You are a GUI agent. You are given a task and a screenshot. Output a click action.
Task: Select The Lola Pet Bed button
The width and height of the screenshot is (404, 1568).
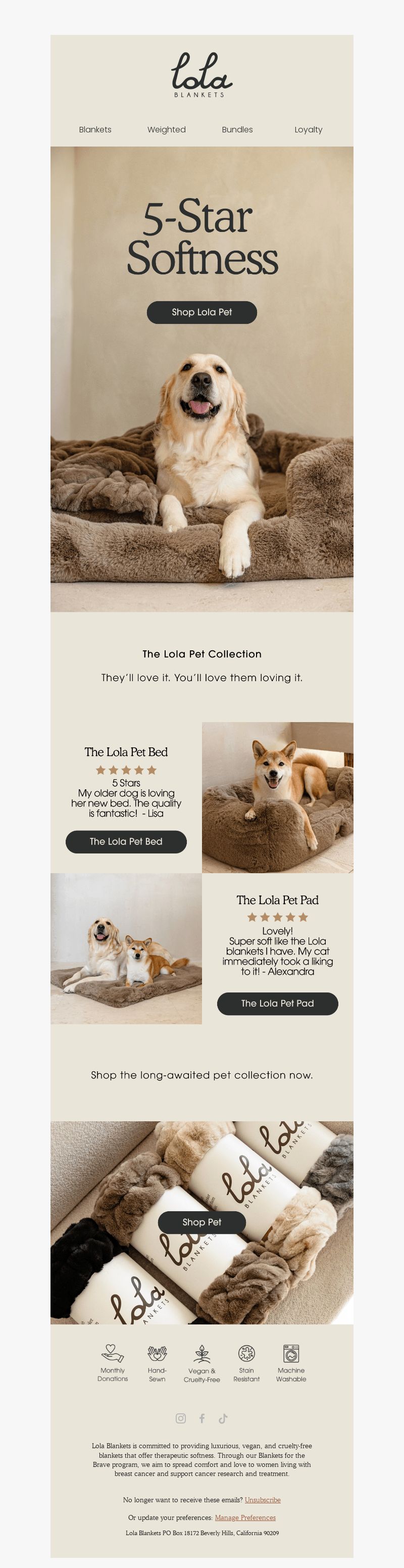pos(126,841)
